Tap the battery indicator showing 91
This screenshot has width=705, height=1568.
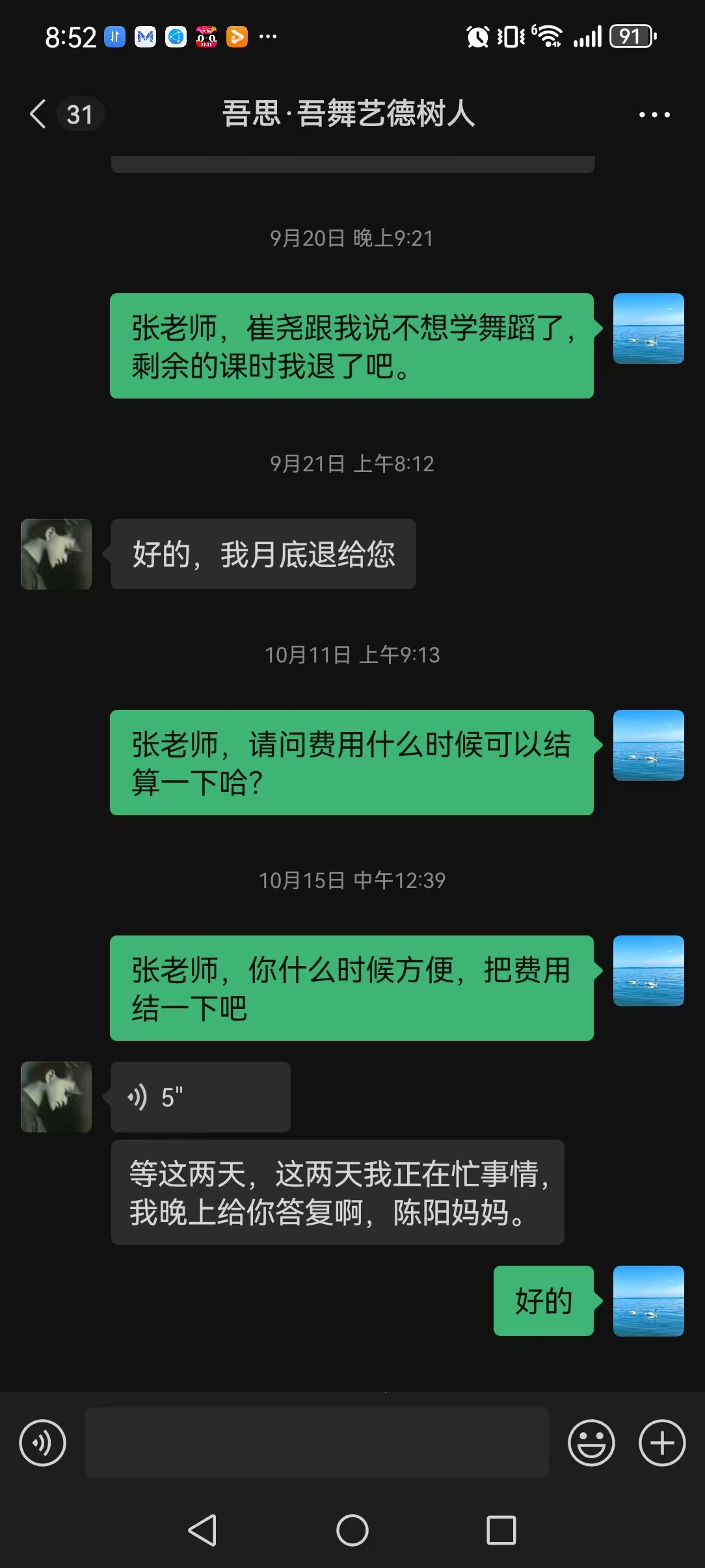tap(629, 37)
